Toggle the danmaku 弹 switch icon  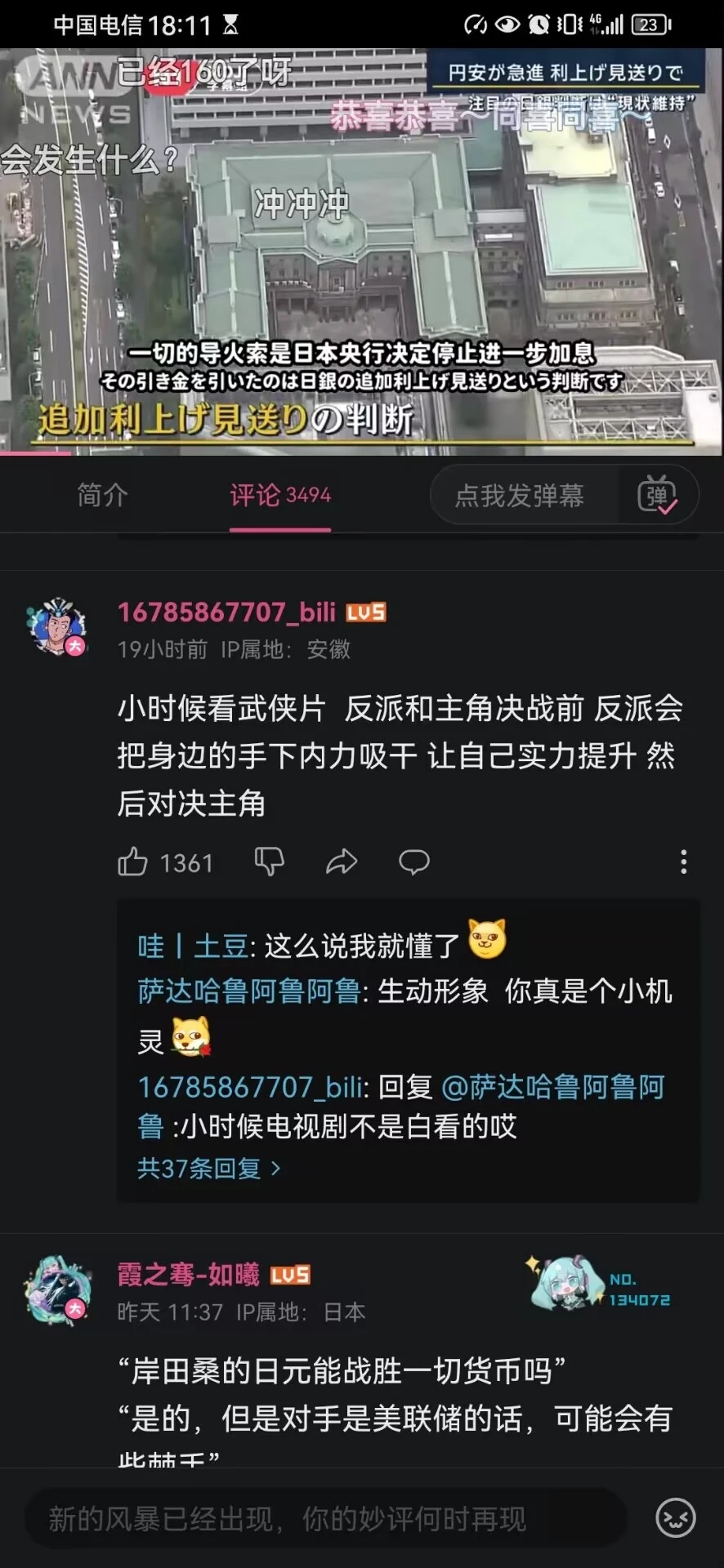(x=657, y=495)
